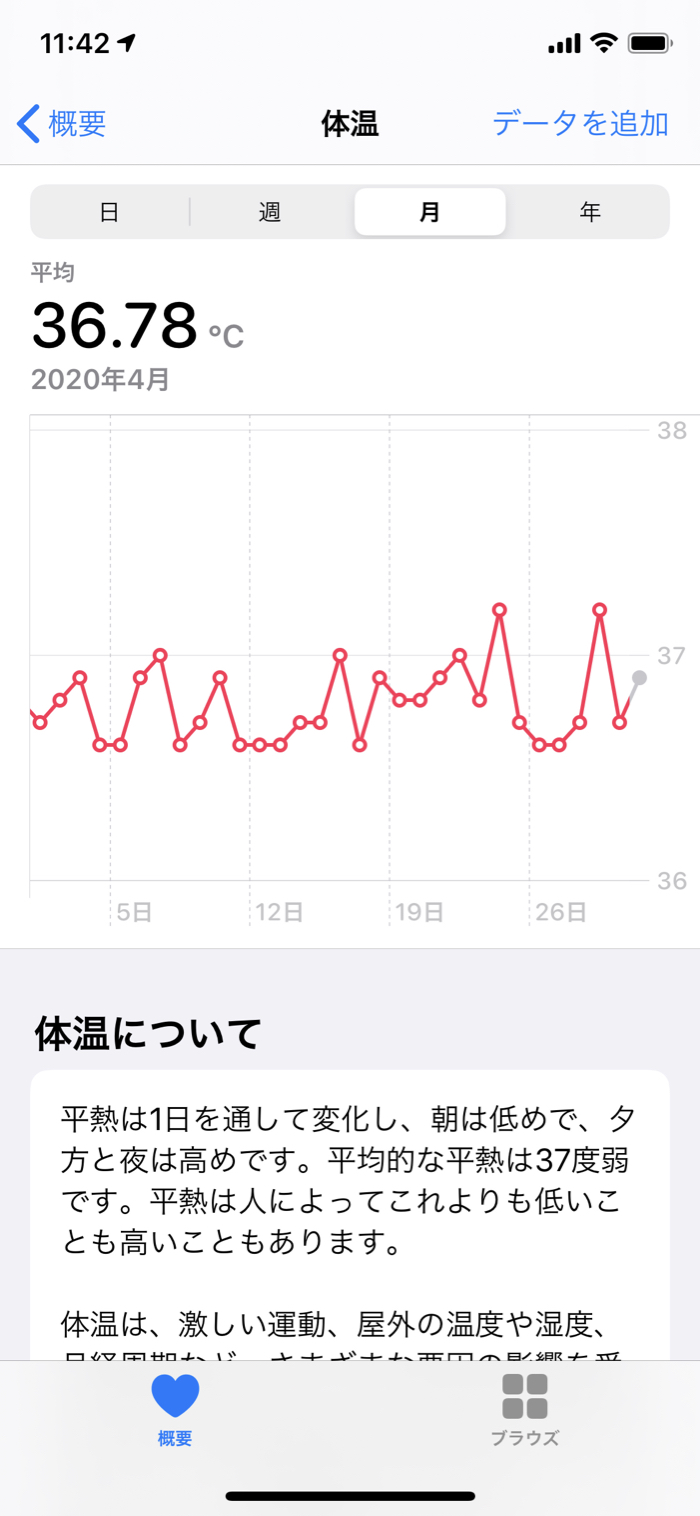
Task: Open the 概要 heart tab
Action: pos(175,1410)
